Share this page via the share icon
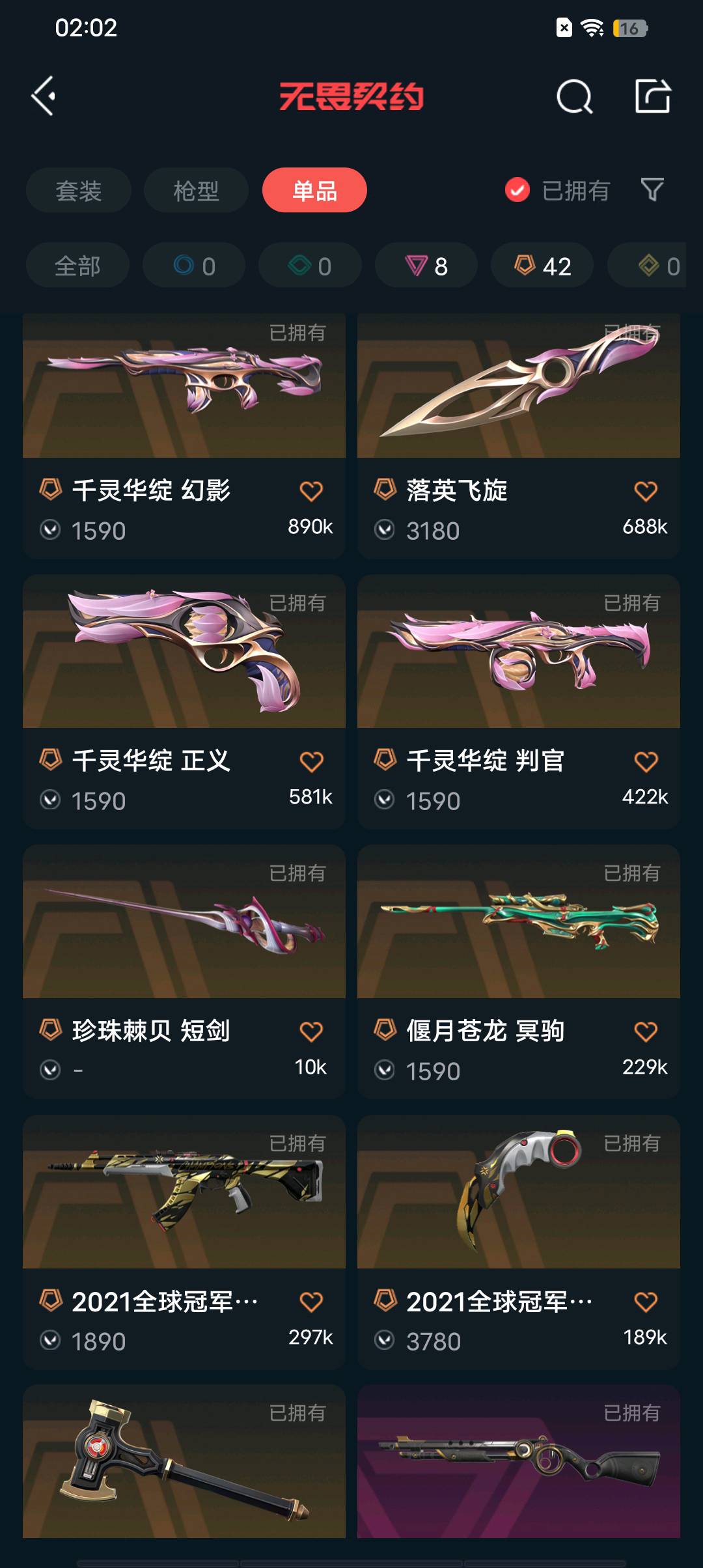703x1568 pixels. point(652,96)
